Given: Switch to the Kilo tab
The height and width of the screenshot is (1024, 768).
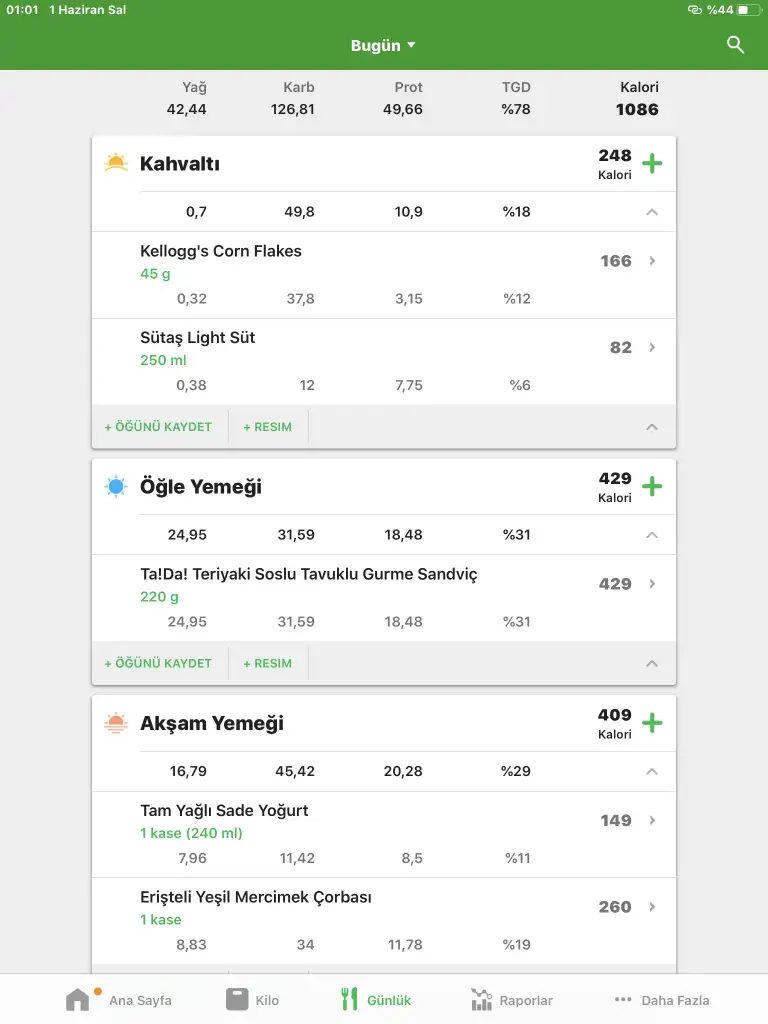Looking at the screenshot, I should coord(252,1000).
